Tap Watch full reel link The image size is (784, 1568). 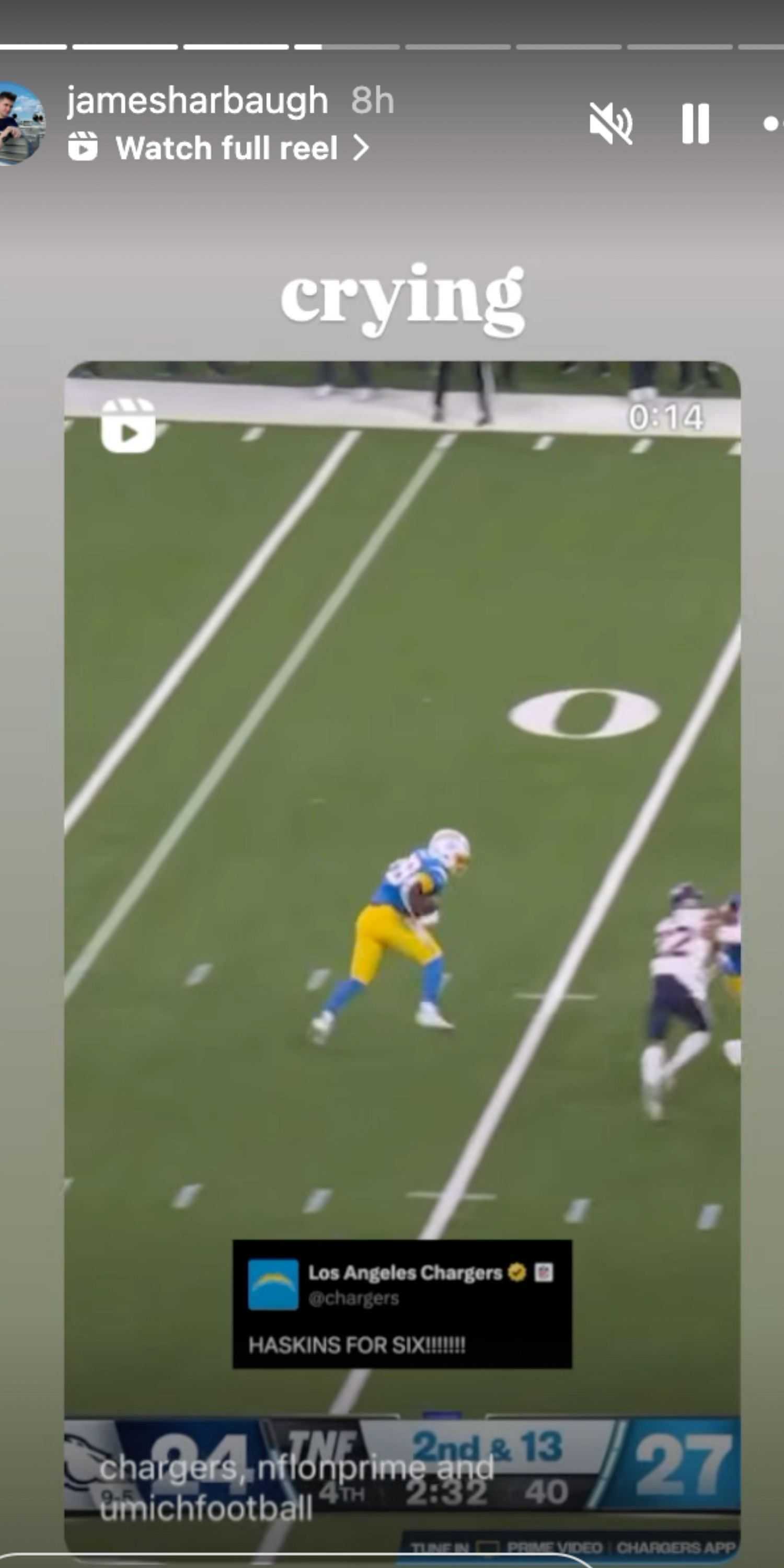(x=218, y=148)
